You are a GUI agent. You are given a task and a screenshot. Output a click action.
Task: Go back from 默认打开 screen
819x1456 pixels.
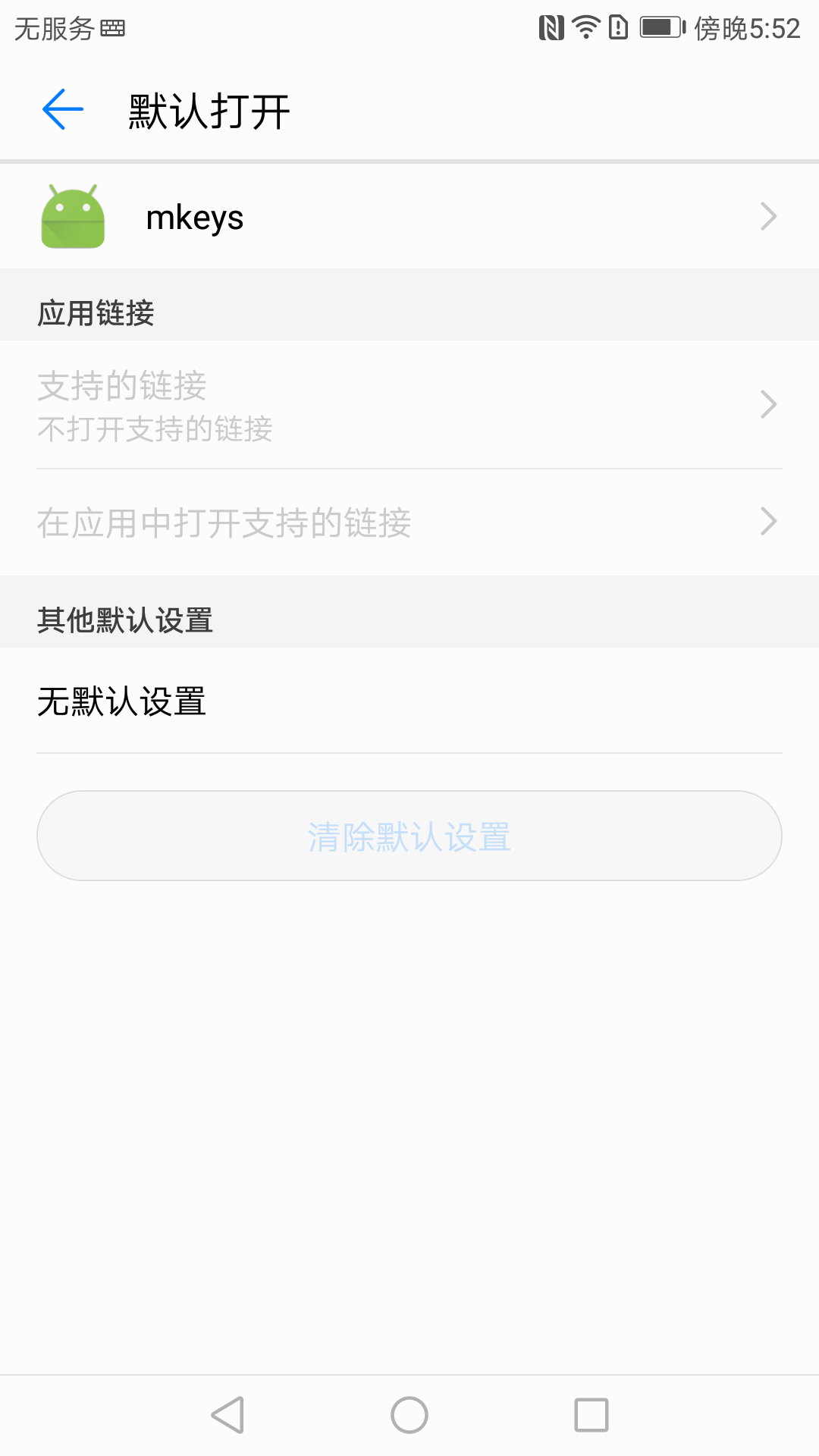point(63,110)
